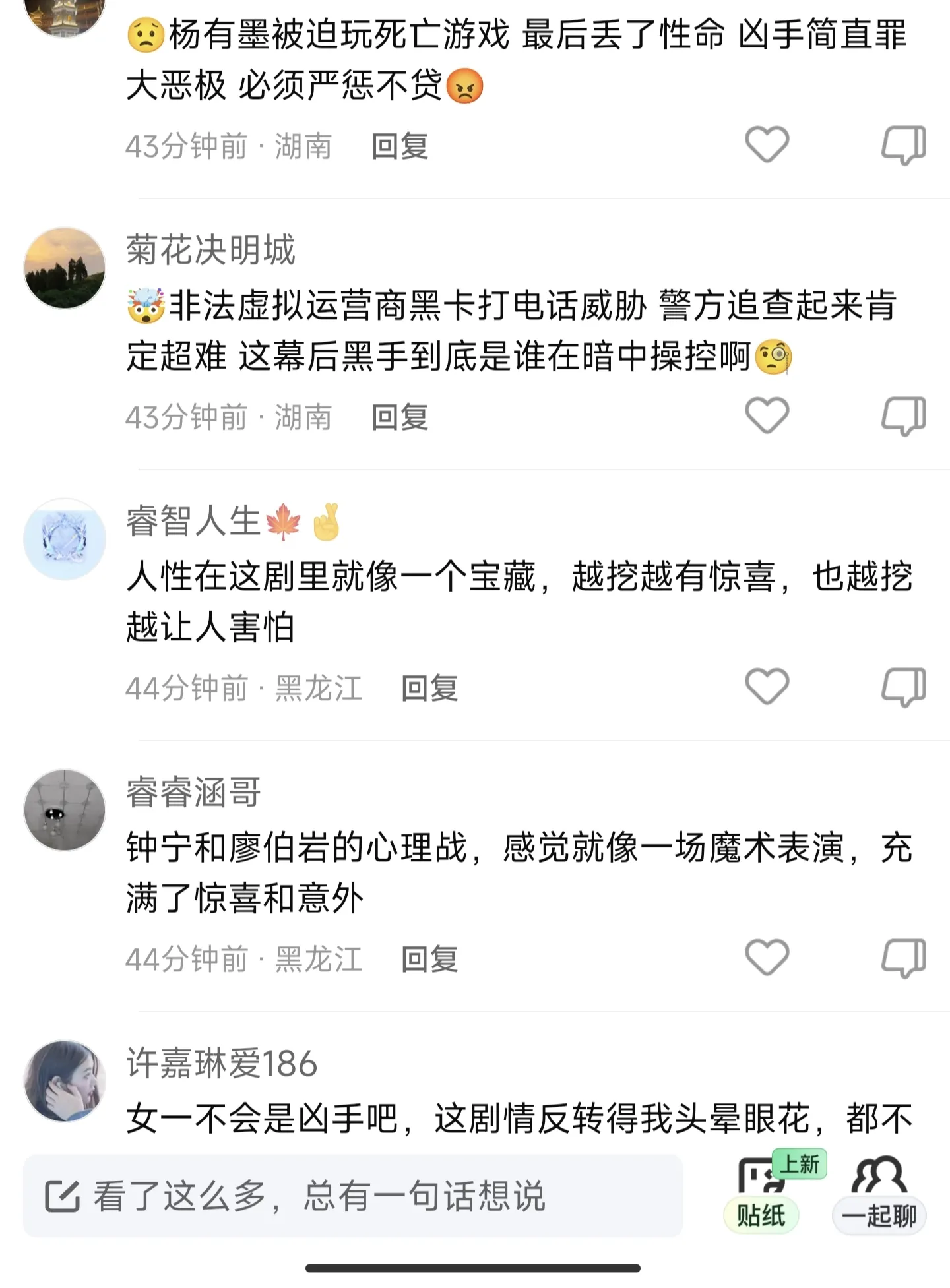Open 睿智人生's profile avatar
950x1288 pixels.
65,539
